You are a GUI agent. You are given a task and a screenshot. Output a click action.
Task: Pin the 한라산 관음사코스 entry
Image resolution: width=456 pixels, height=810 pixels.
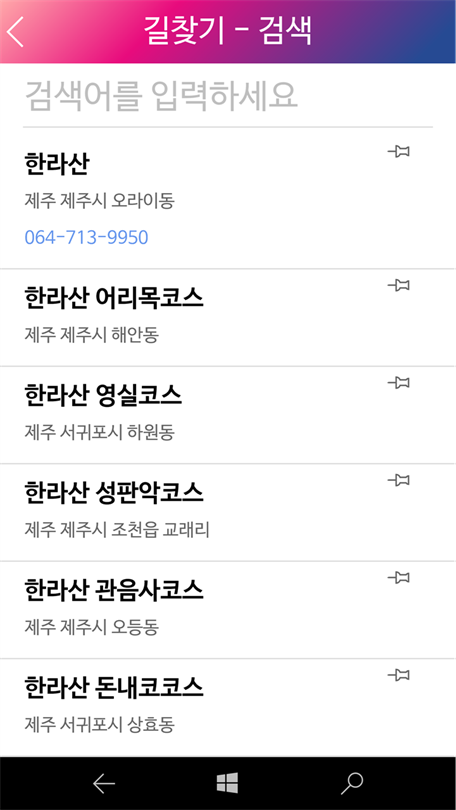point(399,577)
